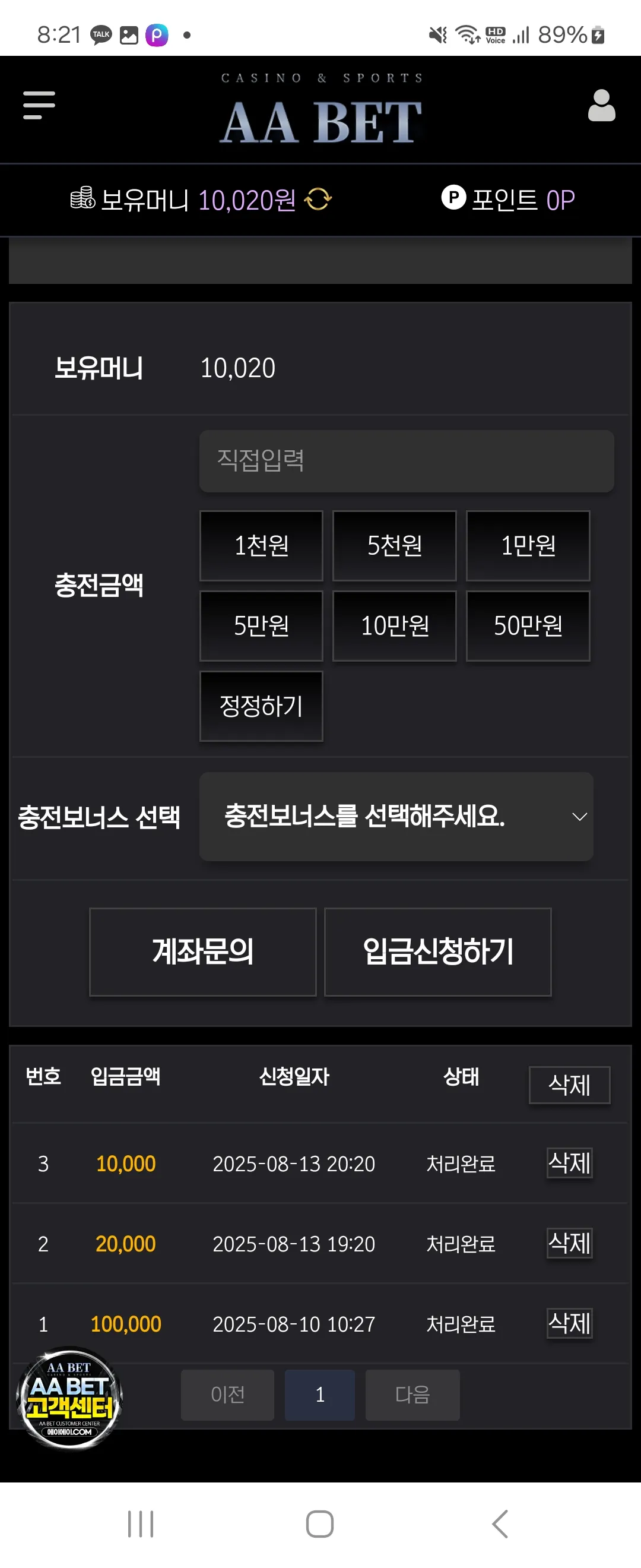641x1568 pixels.
Task: Delete the 20,000 deposit record
Action: click(569, 1243)
